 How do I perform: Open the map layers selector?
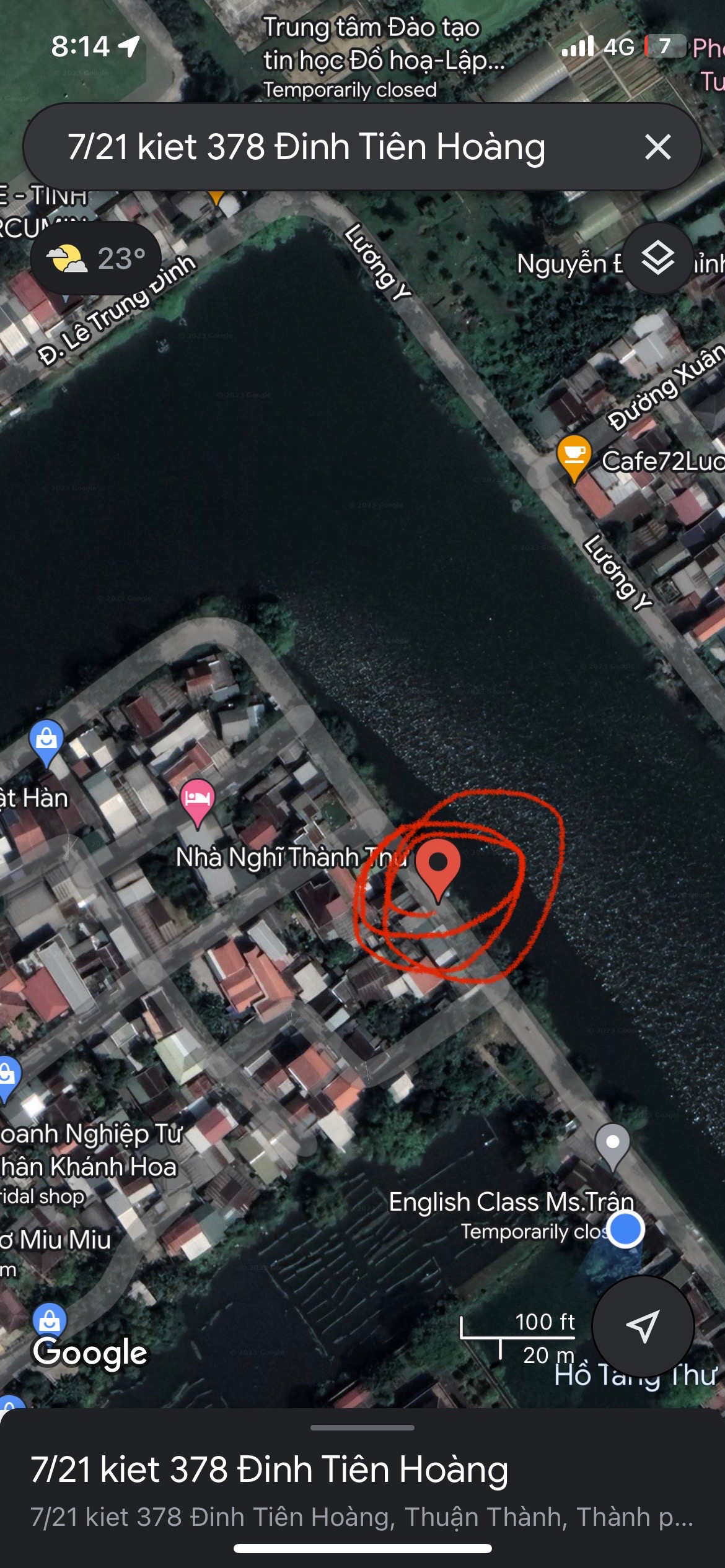(x=657, y=258)
